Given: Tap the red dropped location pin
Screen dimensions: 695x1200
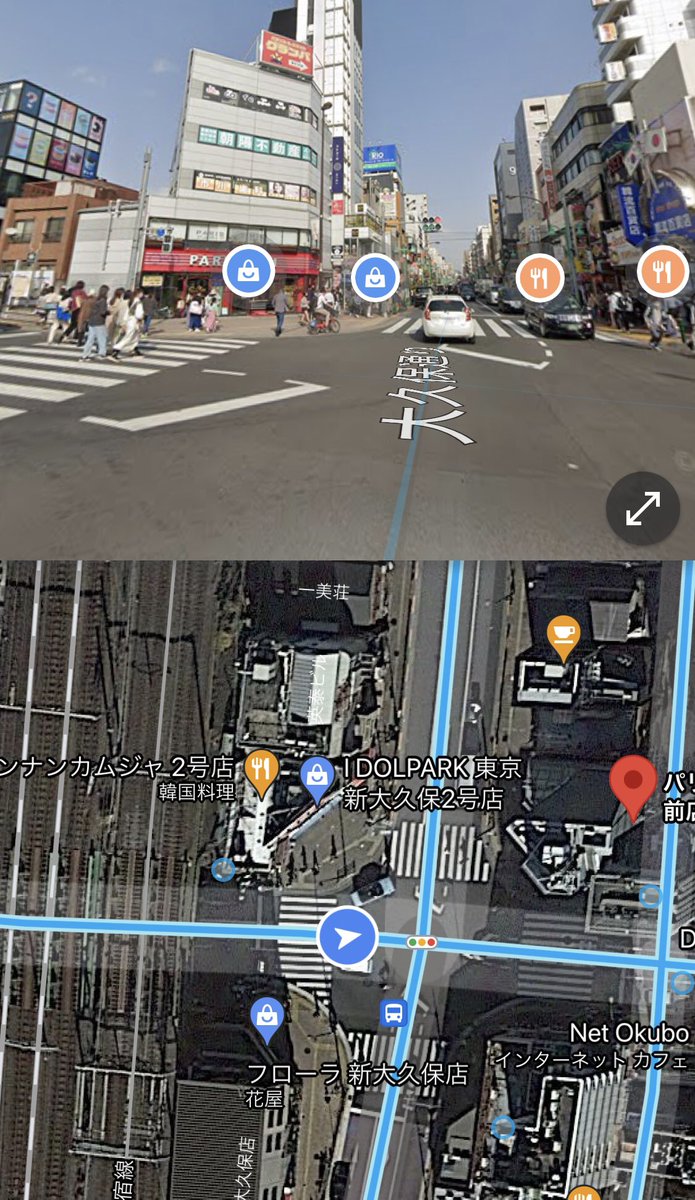Looking at the screenshot, I should (x=632, y=785).
